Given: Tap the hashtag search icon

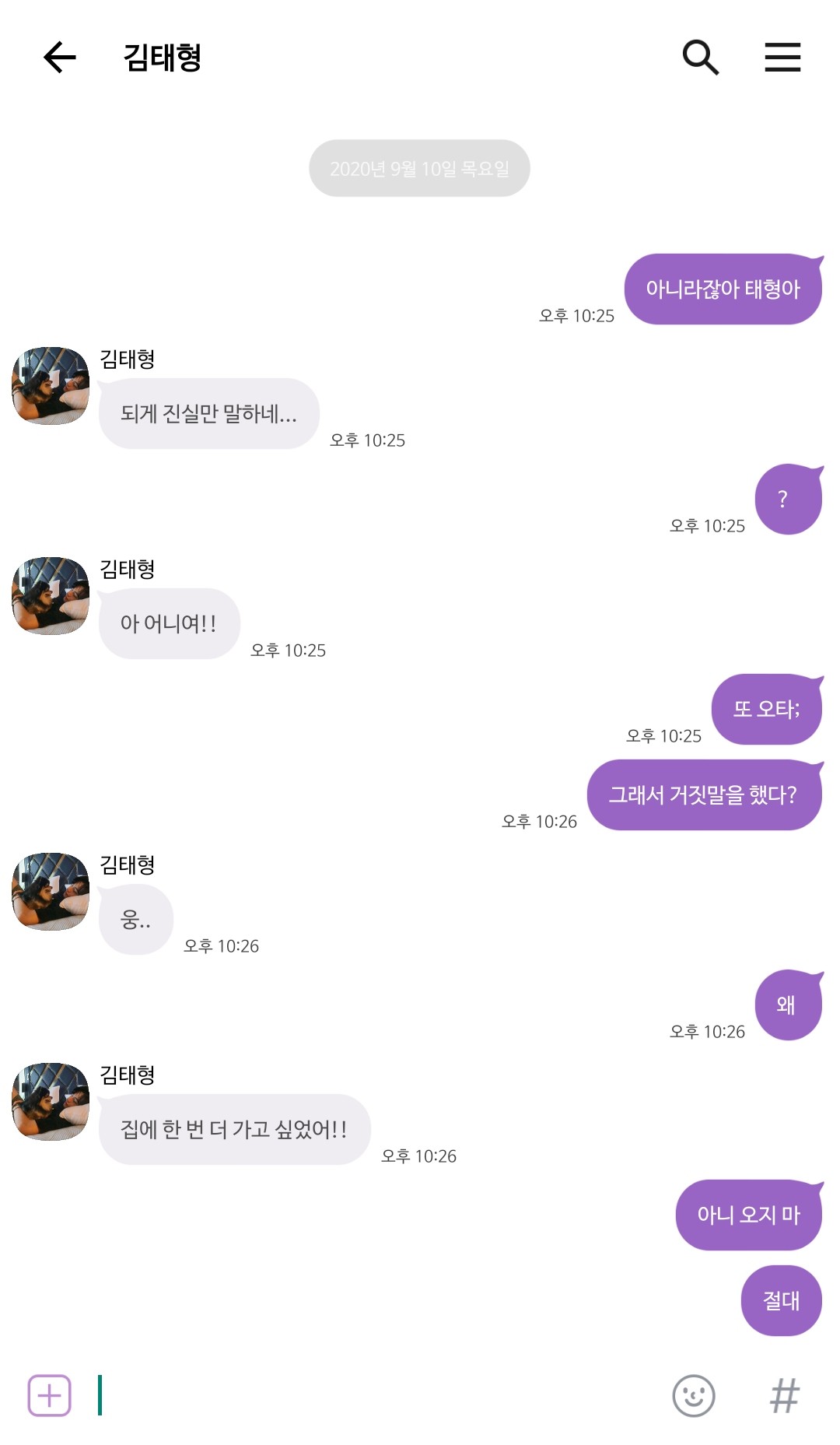Looking at the screenshot, I should tap(784, 1395).
